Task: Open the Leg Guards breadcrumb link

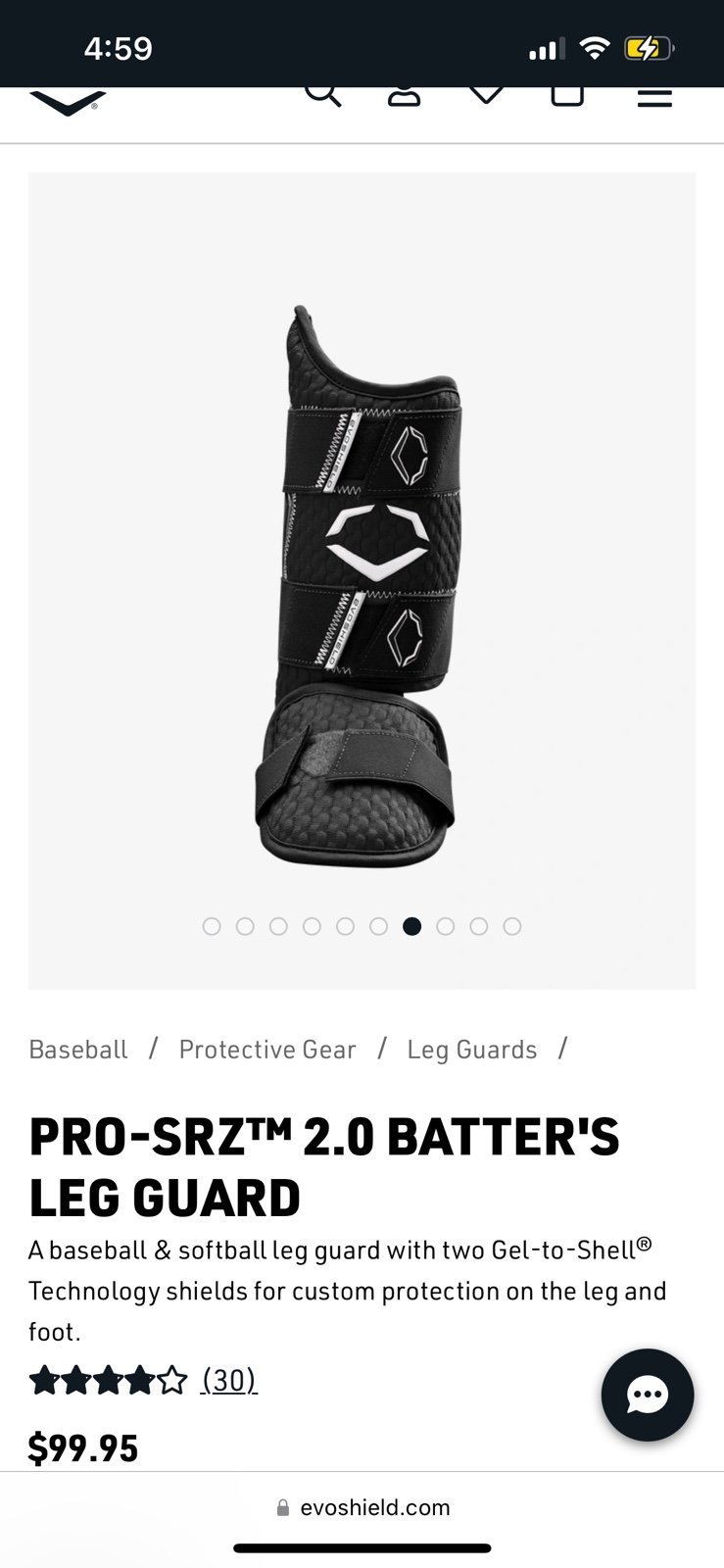Action: coord(472,1050)
